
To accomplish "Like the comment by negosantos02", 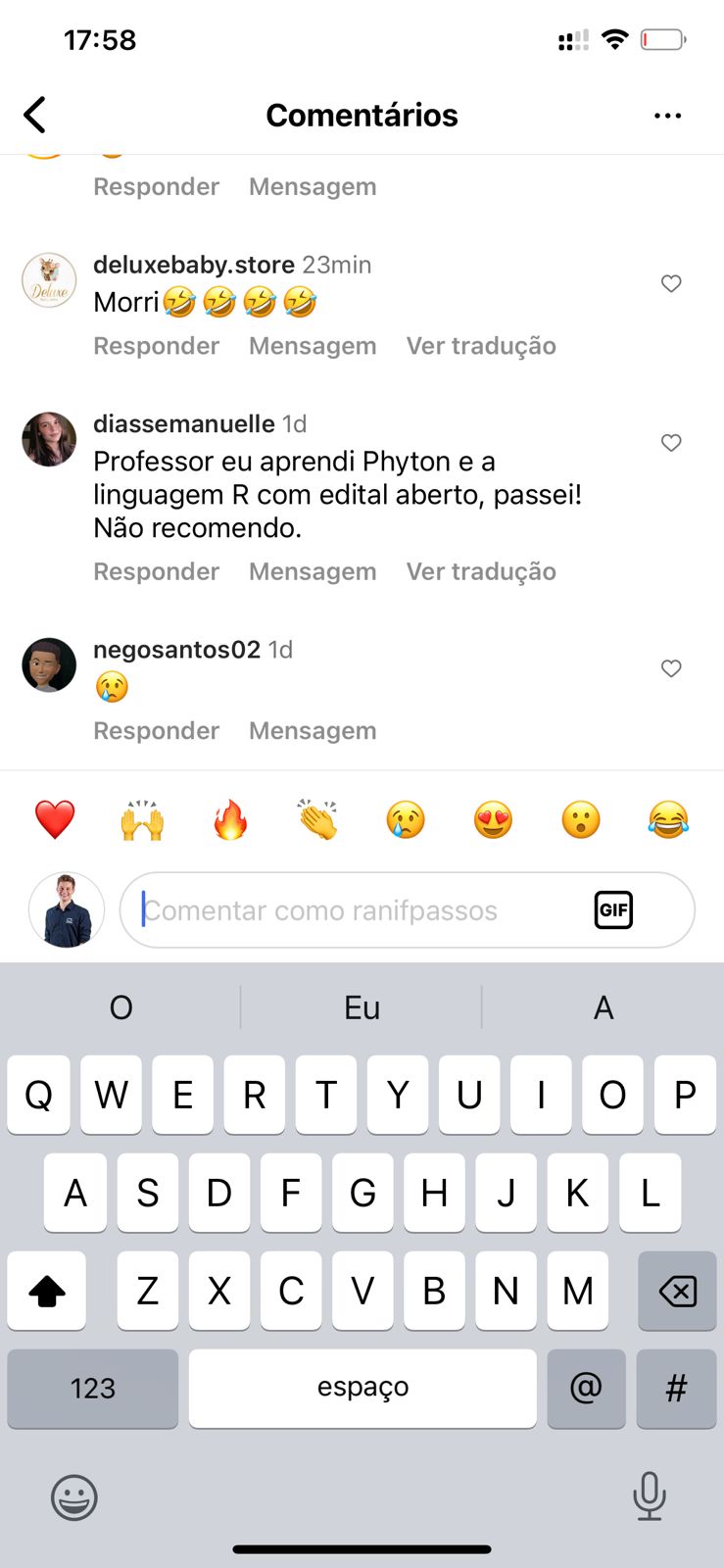I will coord(671,668).
